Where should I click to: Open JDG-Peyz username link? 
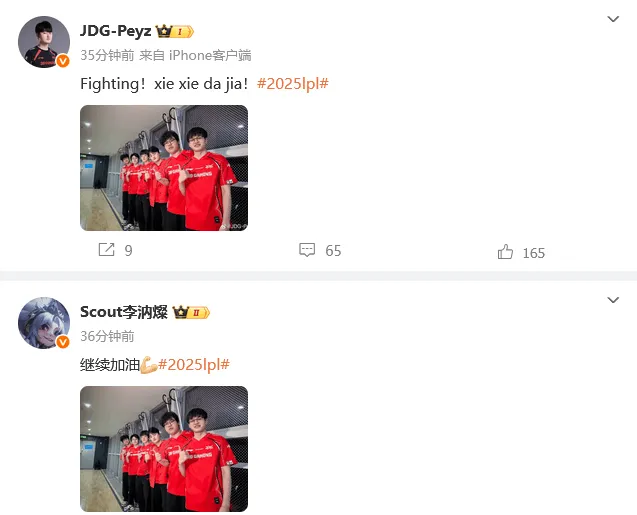click(x=116, y=31)
